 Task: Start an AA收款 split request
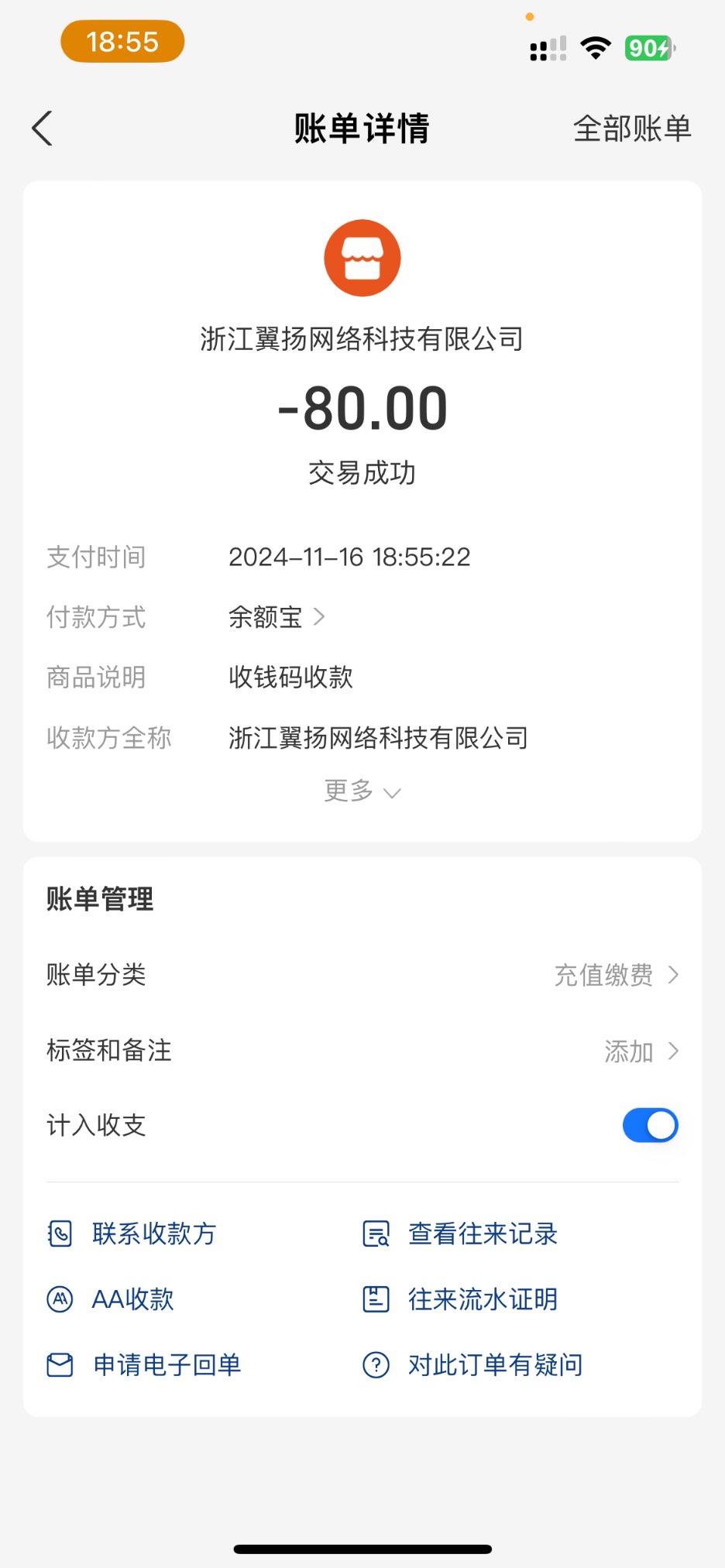pyautogui.click(x=132, y=1299)
